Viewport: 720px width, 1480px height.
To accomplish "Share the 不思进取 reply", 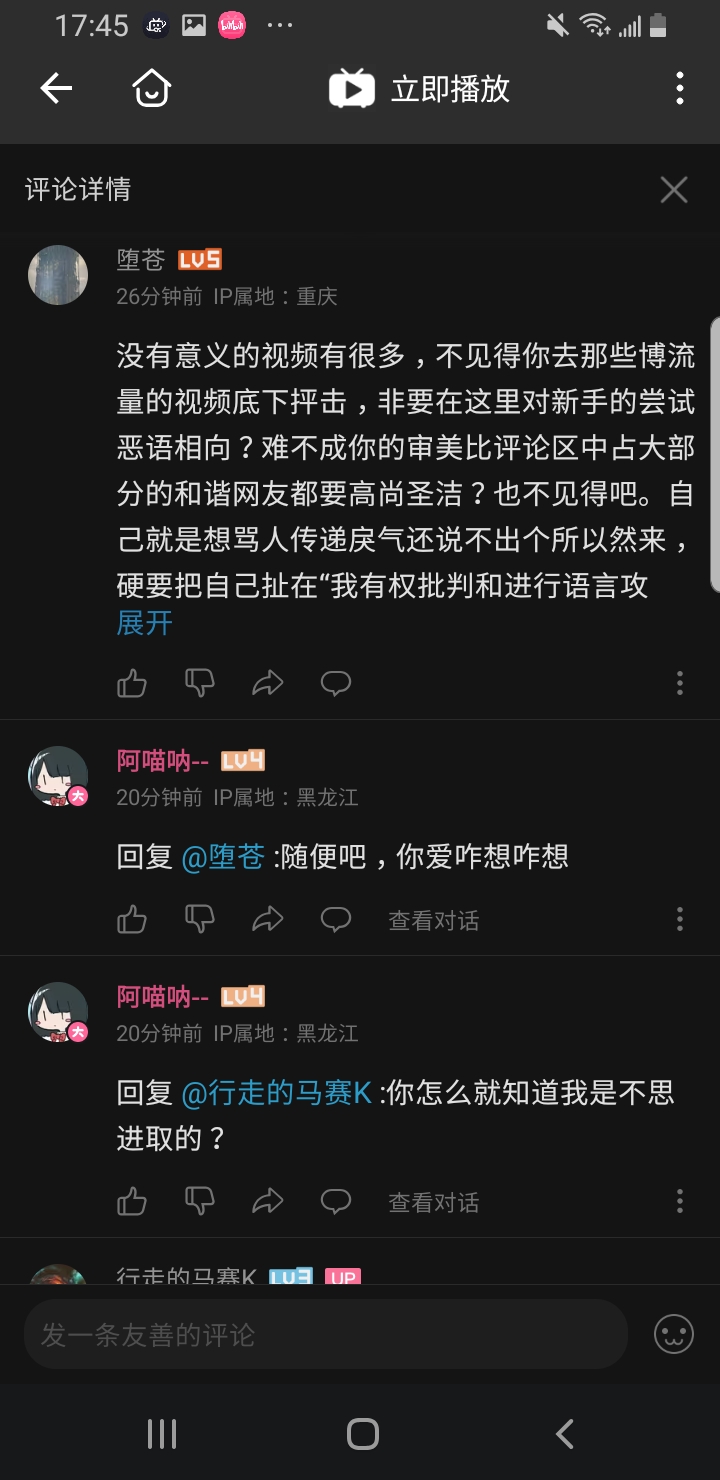I will [268, 1202].
